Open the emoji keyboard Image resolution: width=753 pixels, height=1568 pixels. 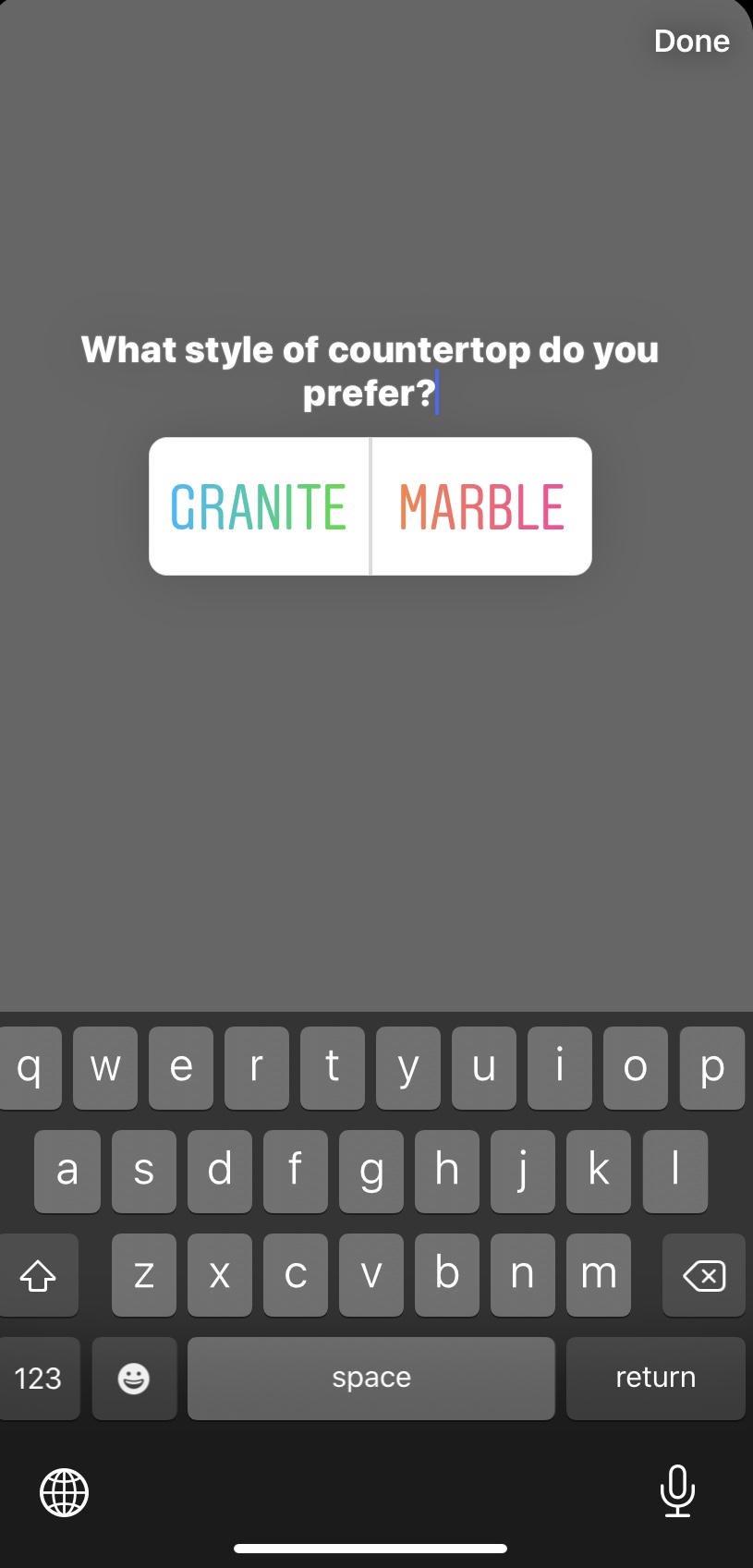[134, 1378]
